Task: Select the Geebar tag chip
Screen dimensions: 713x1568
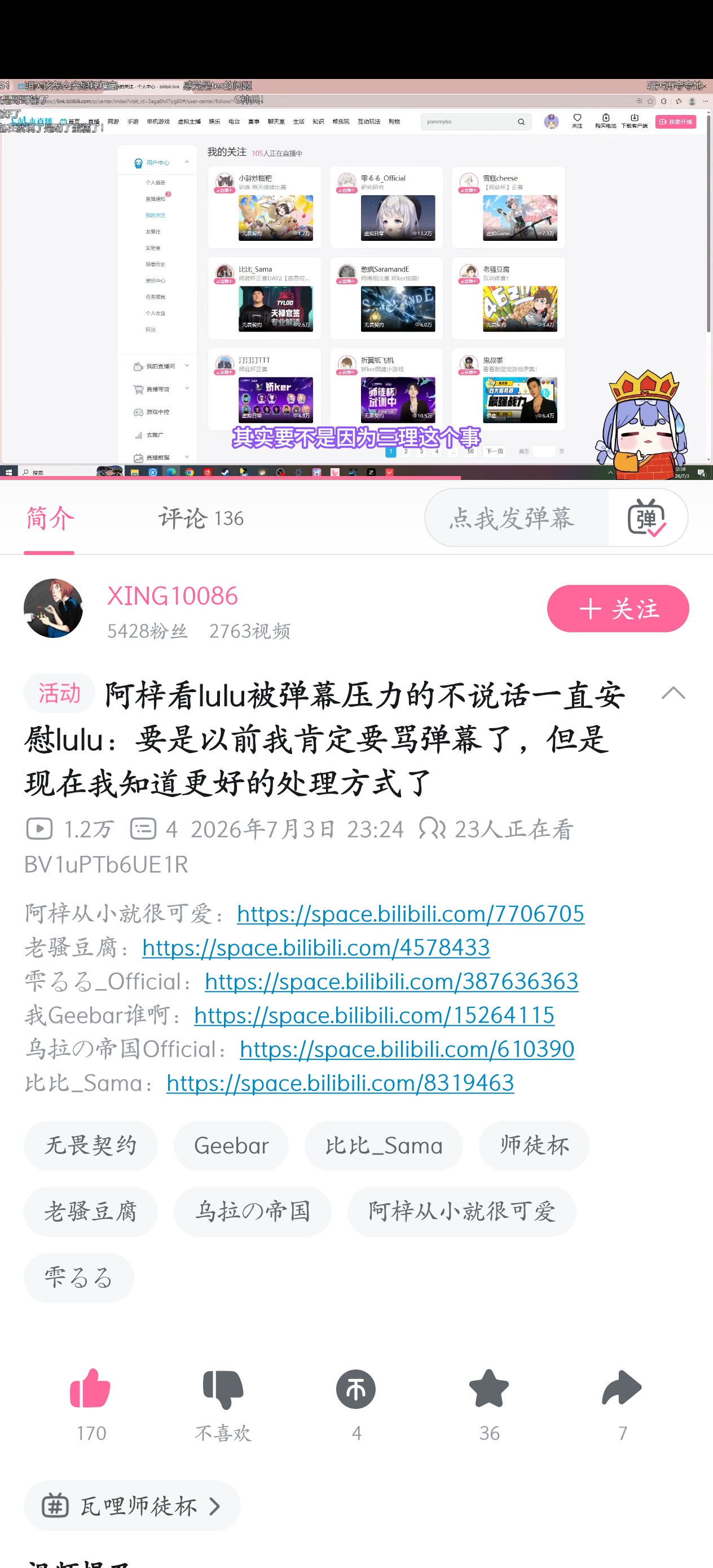Action: tap(231, 1145)
